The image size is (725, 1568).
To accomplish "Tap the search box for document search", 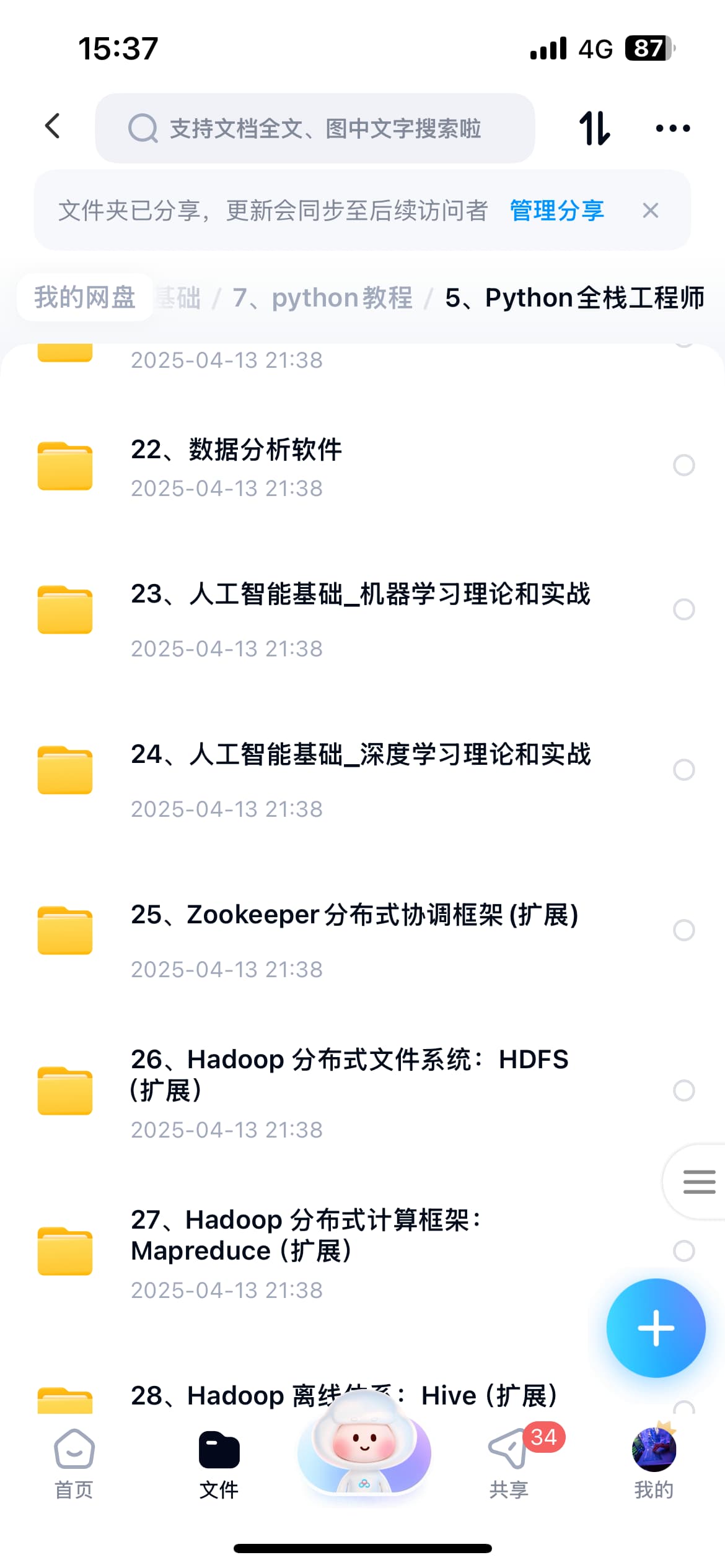I will pos(315,129).
